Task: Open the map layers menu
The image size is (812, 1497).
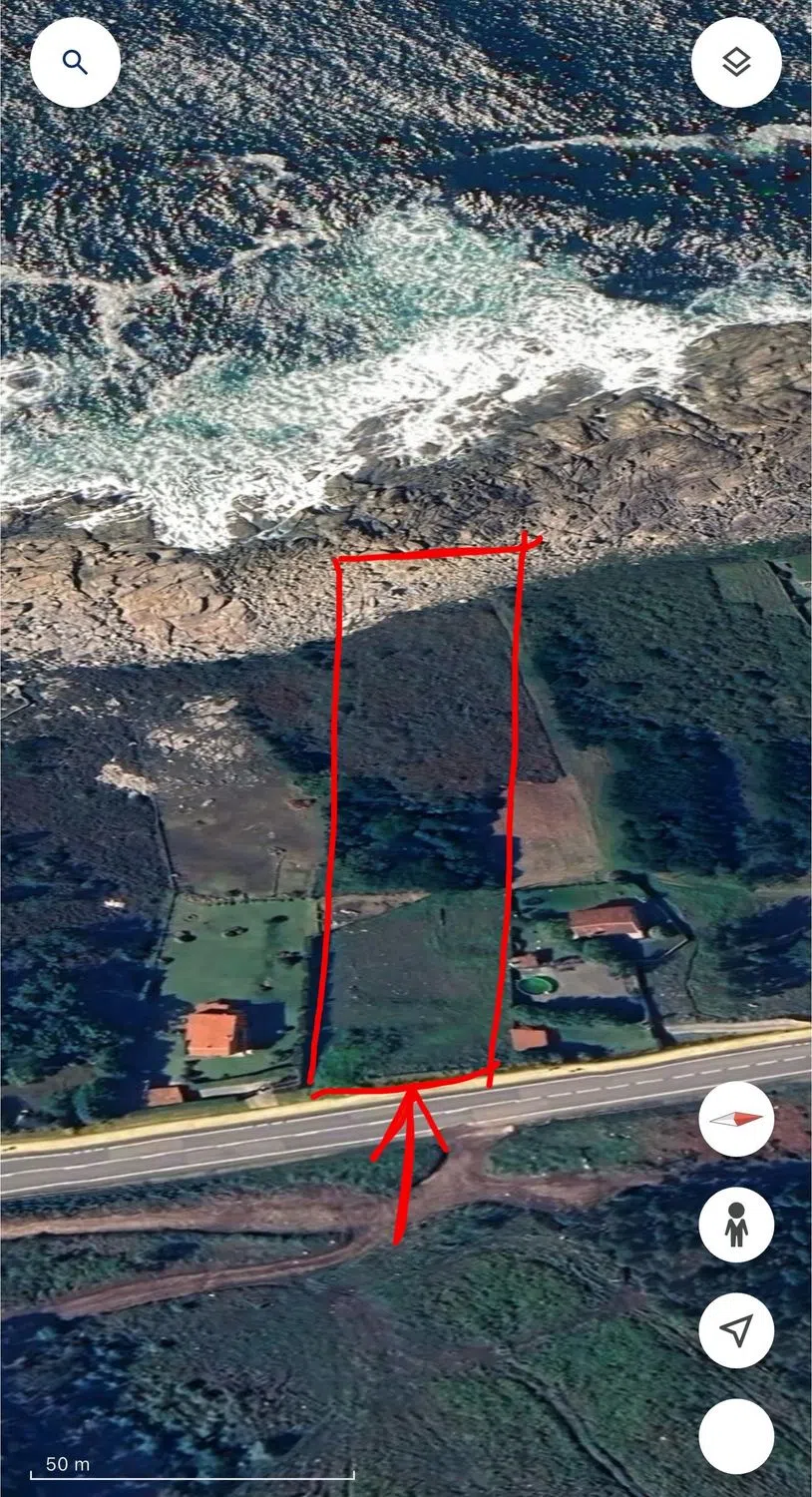Action: coord(736,63)
